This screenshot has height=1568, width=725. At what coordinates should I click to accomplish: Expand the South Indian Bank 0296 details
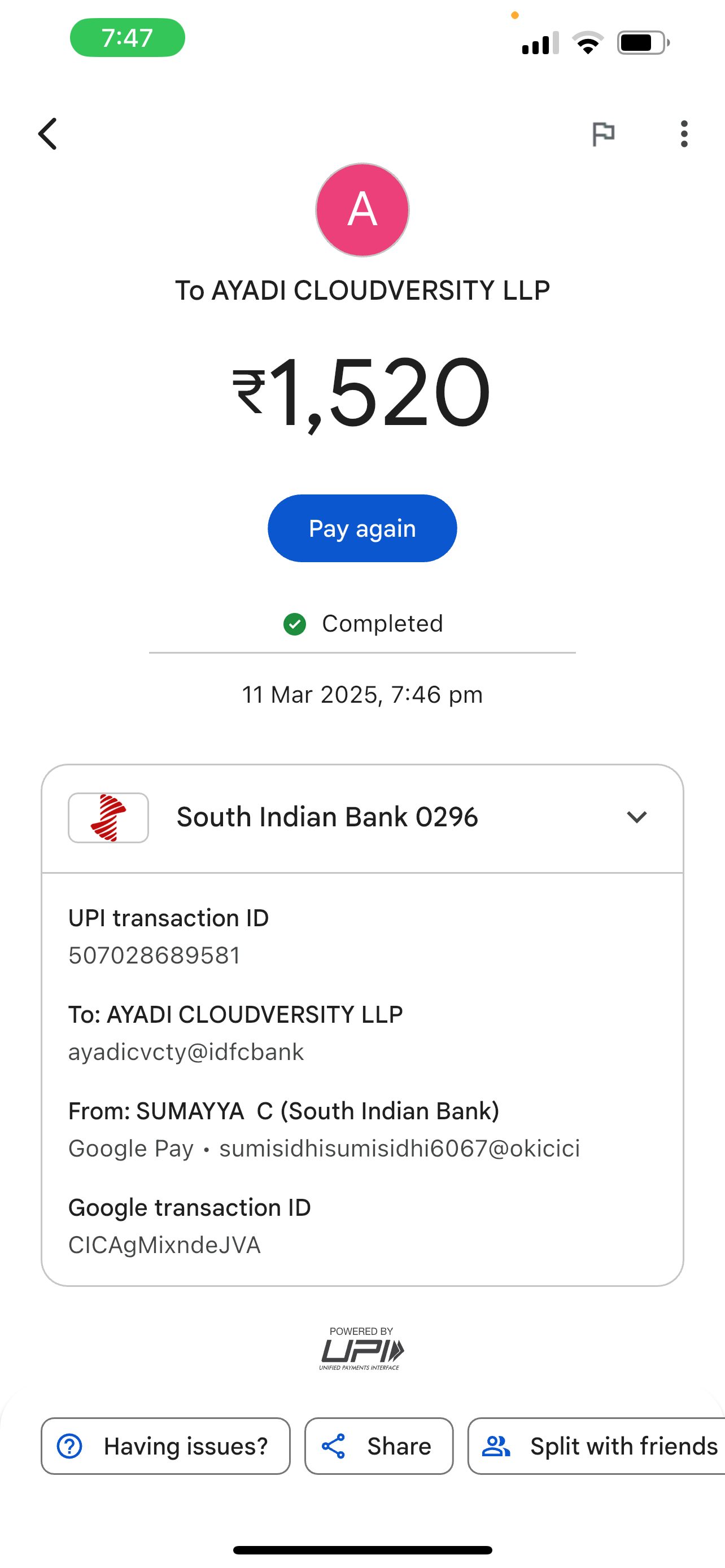pos(636,817)
